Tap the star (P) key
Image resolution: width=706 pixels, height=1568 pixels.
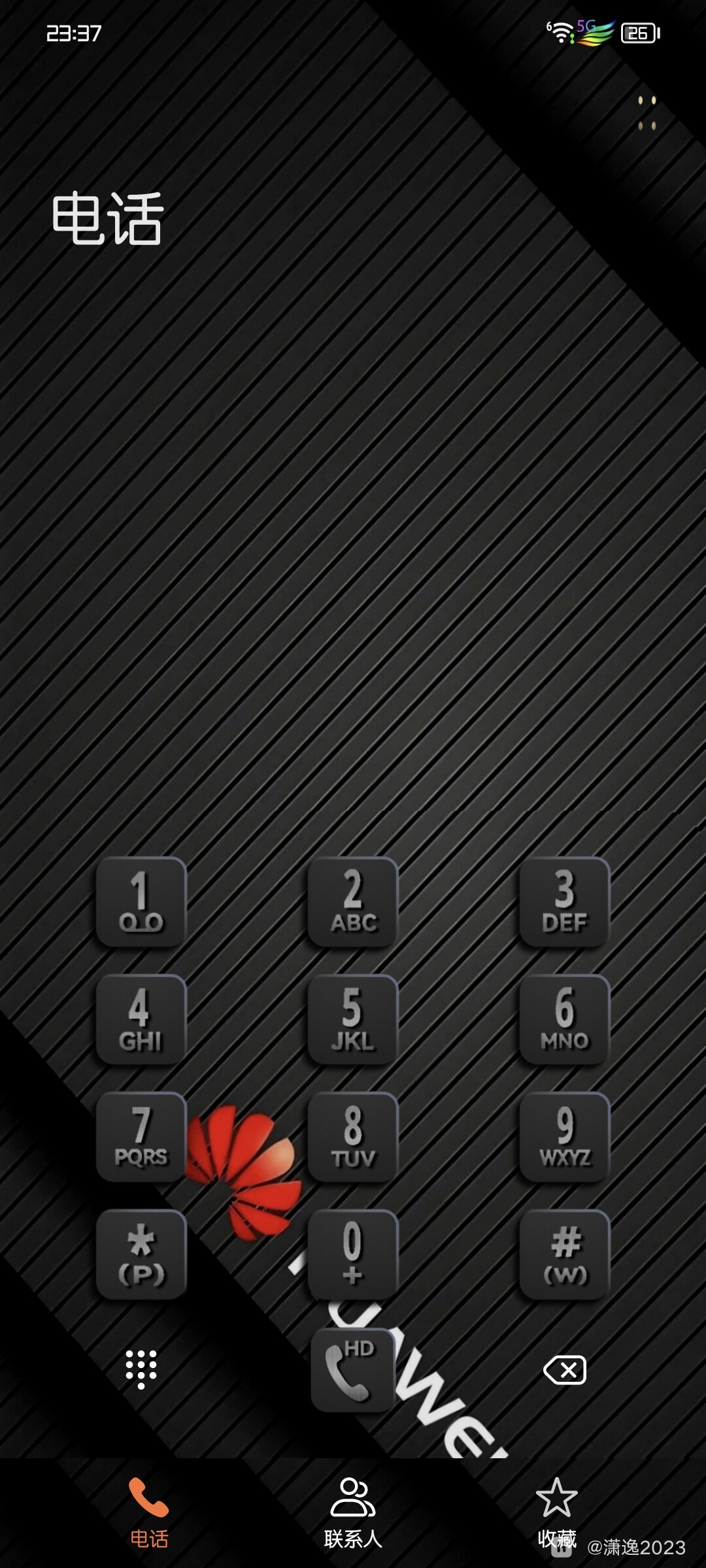coord(141,1254)
